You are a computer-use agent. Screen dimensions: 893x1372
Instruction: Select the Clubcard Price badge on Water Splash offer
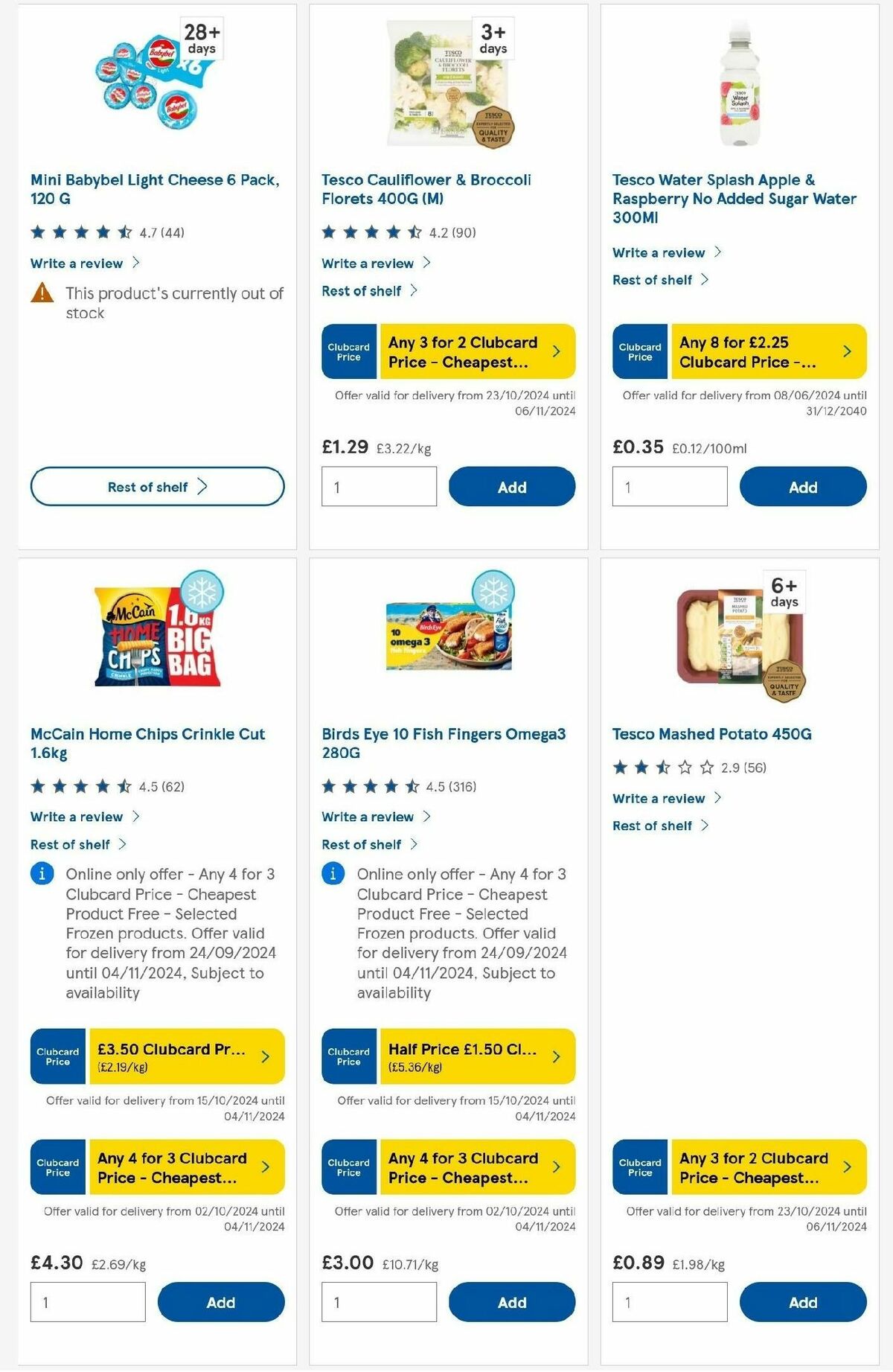(x=638, y=351)
